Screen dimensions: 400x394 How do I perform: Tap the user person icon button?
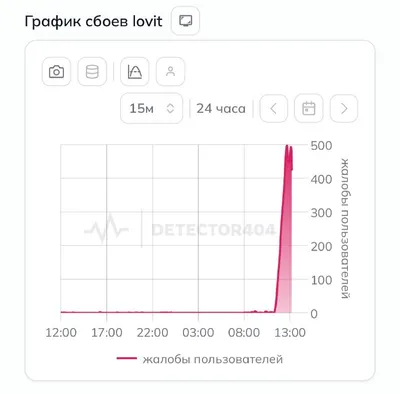170,72
